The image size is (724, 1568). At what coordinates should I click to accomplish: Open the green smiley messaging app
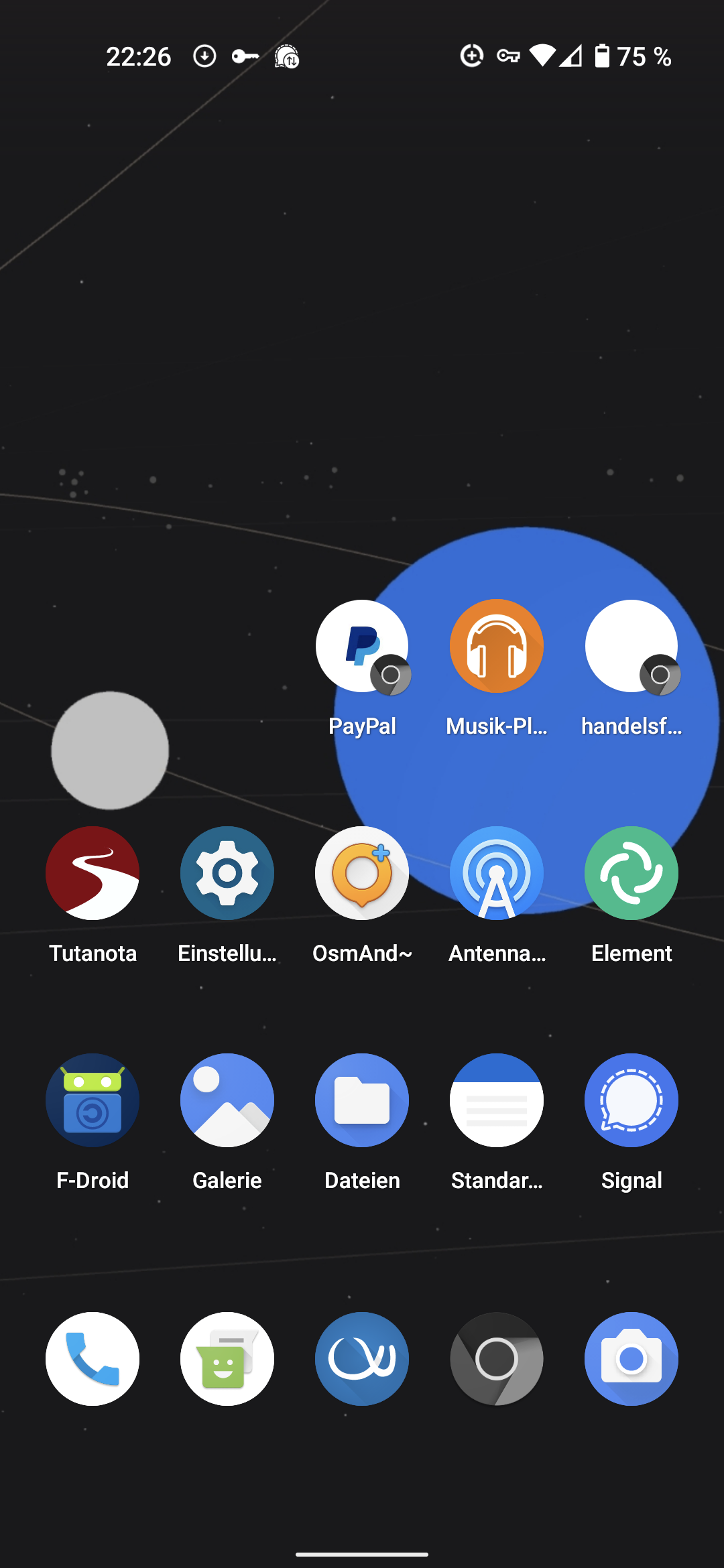227,1359
